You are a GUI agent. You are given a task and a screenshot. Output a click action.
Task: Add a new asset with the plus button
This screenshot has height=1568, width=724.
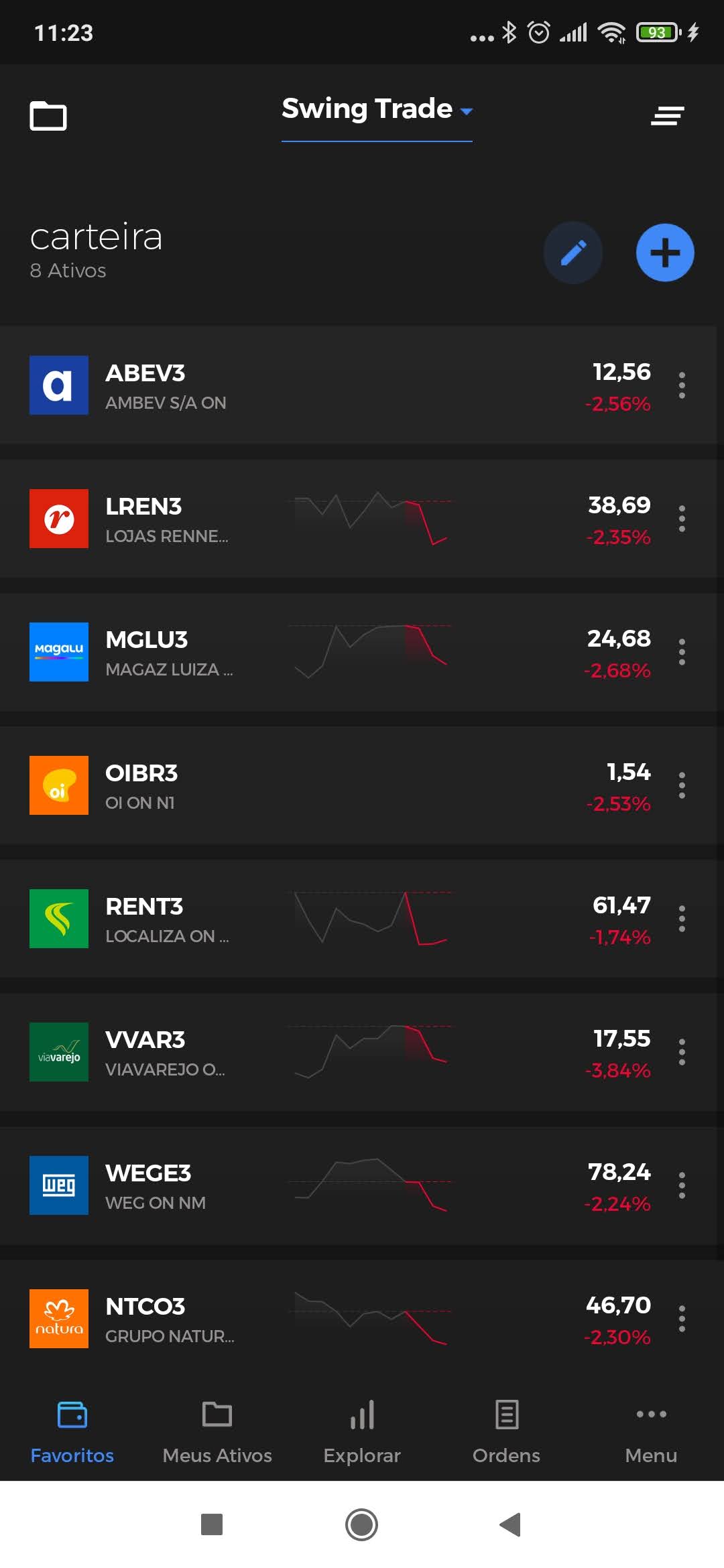click(x=665, y=253)
